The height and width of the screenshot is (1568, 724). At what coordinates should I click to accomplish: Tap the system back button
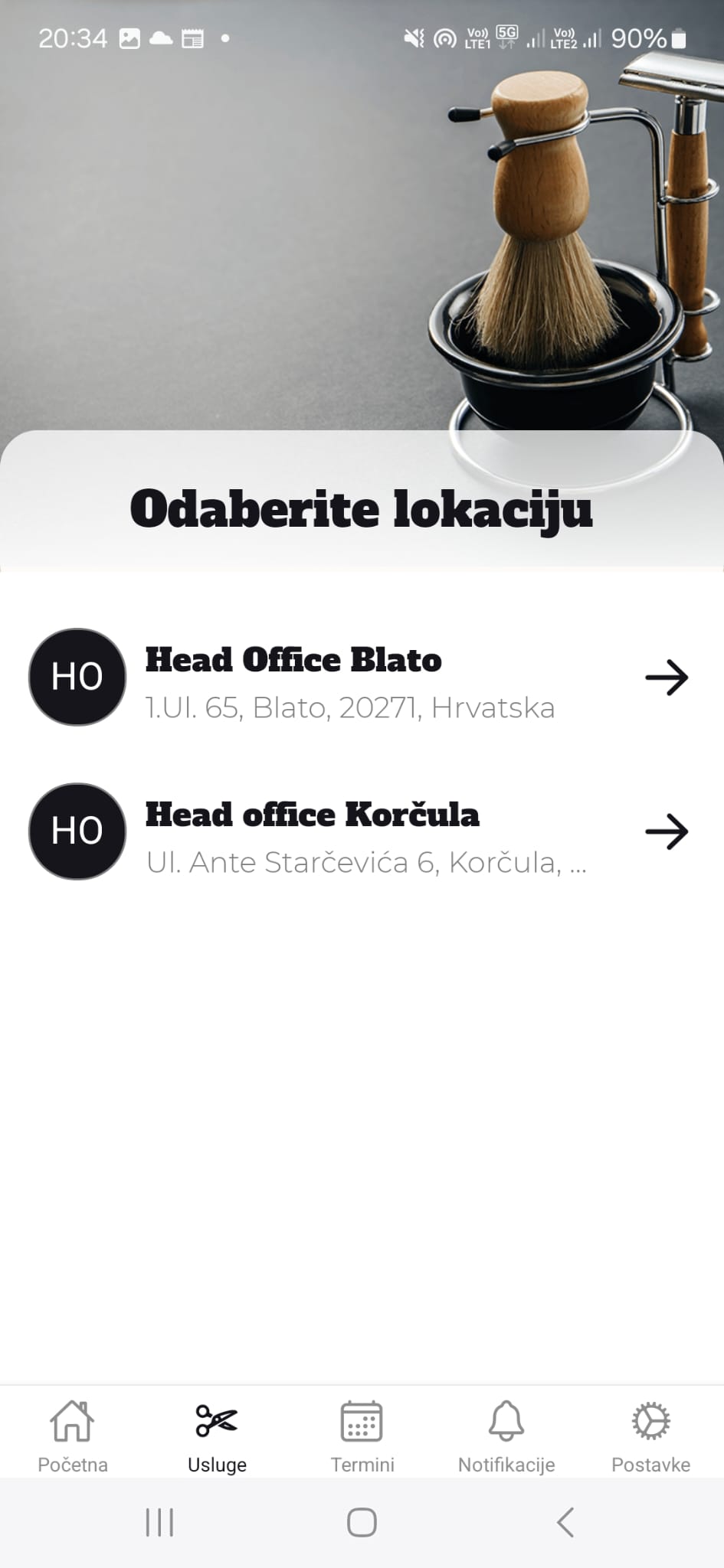(x=565, y=1522)
